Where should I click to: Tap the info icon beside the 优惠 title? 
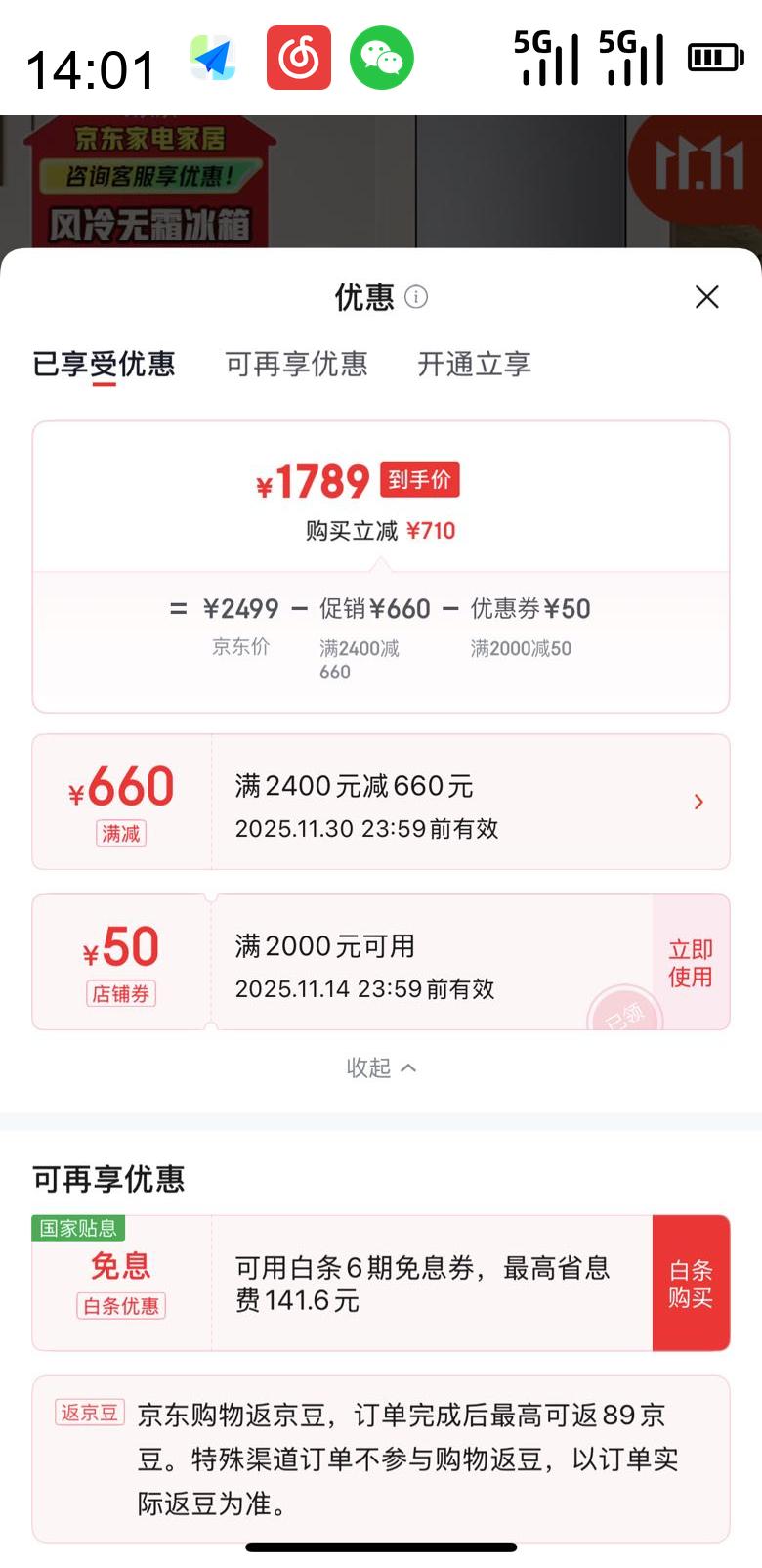point(418,298)
